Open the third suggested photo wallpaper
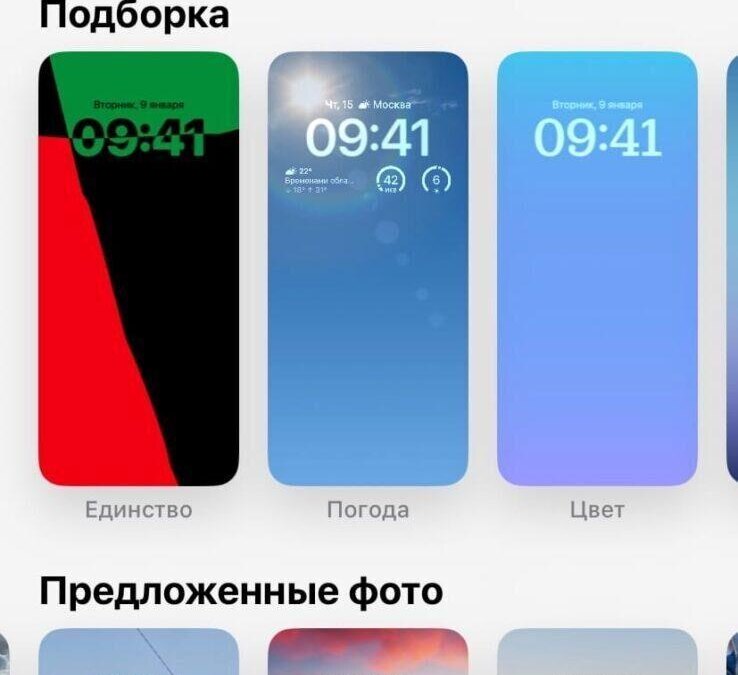The image size is (738, 675). pos(597,653)
